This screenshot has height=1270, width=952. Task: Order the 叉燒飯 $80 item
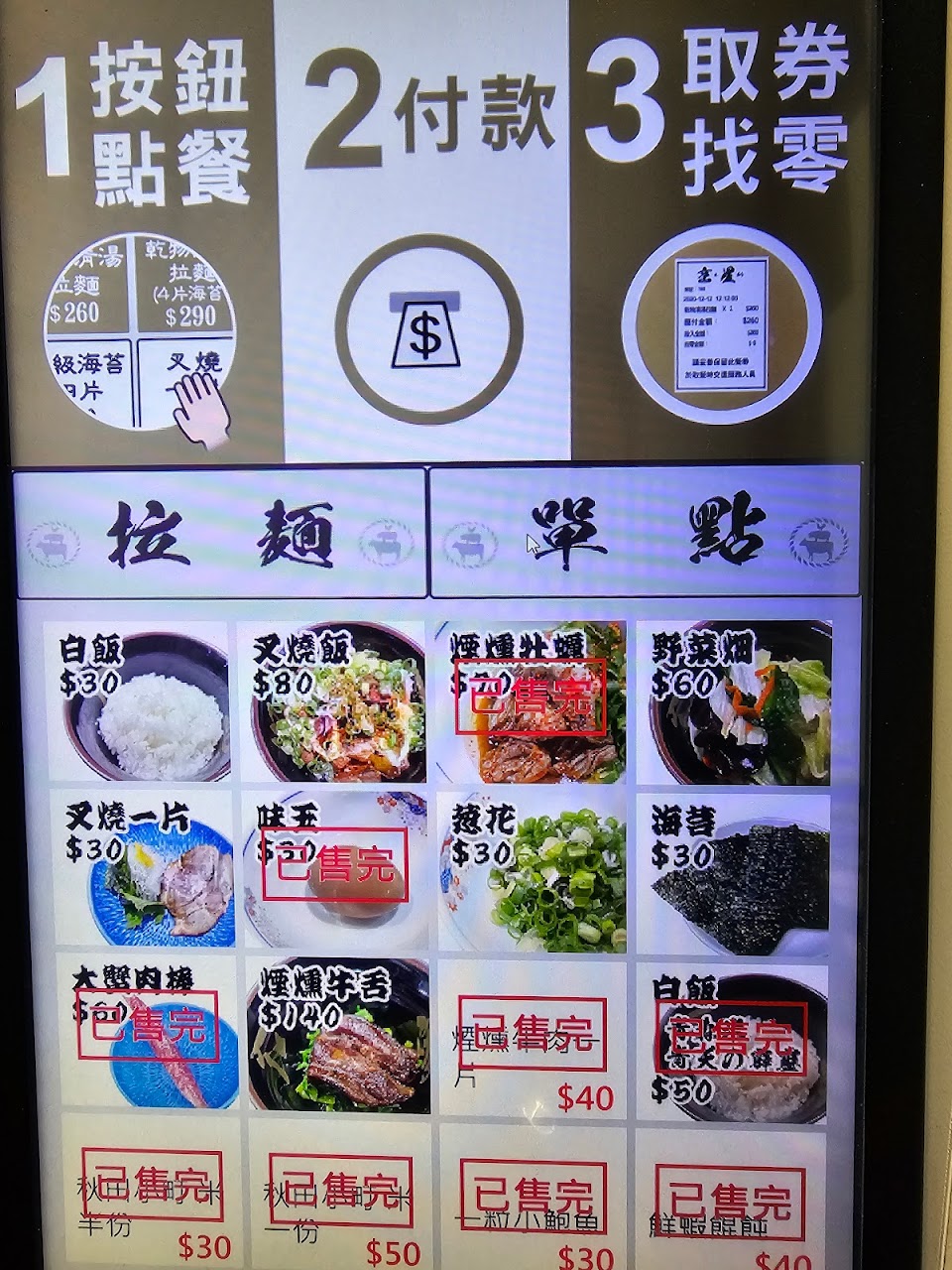pyautogui.click(x=338, y=700)
